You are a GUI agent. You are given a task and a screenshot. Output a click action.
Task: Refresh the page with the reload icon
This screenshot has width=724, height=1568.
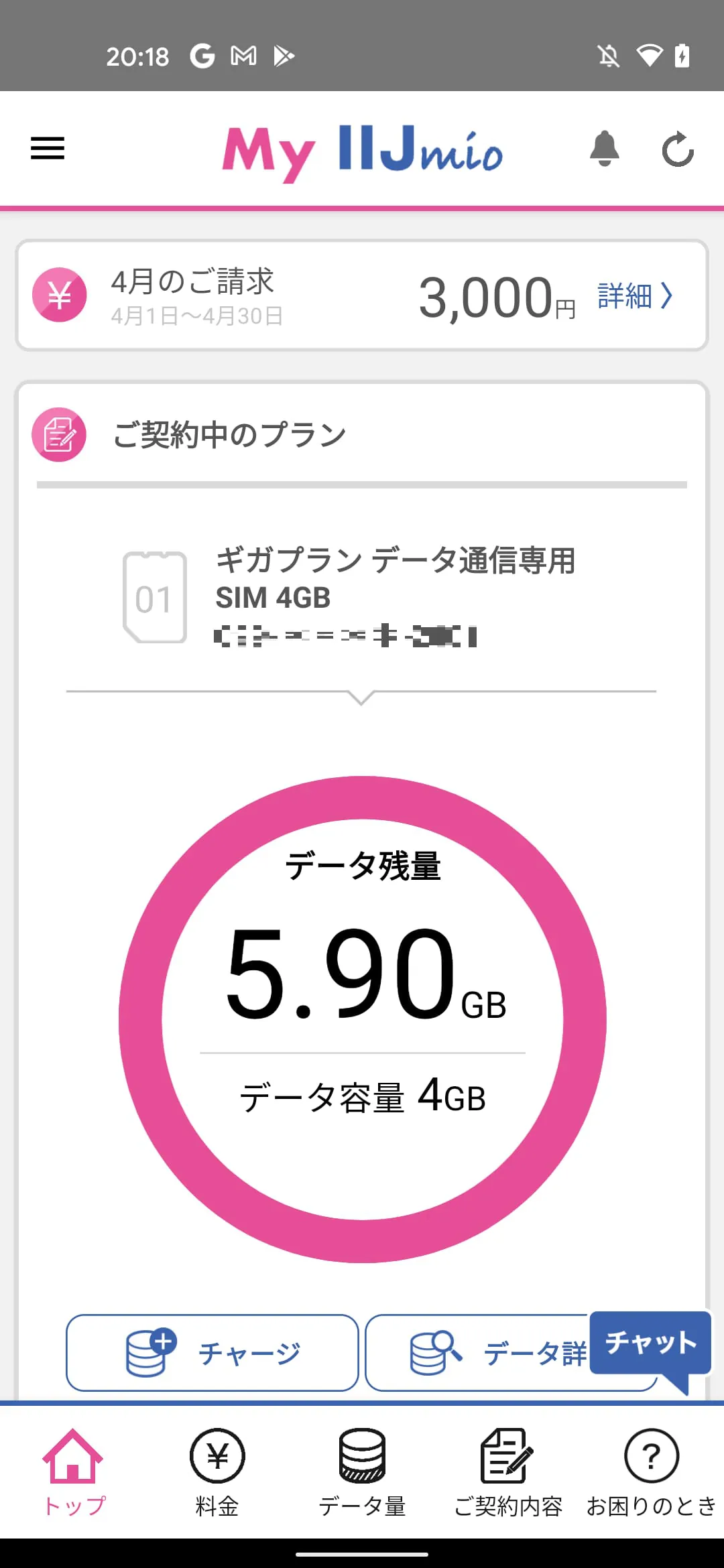(x=678, y=150)
